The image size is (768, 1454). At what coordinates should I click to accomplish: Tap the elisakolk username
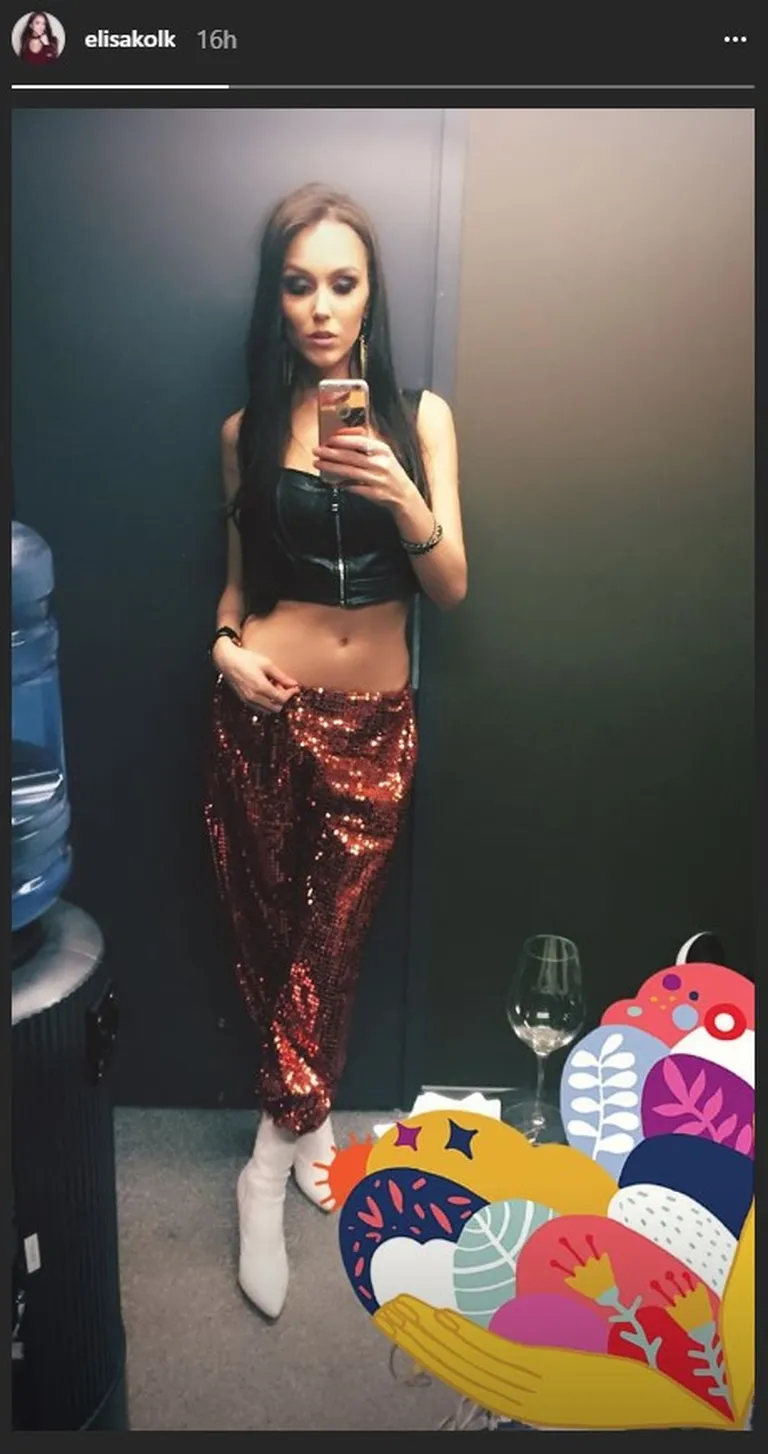(x=130, y=40)
